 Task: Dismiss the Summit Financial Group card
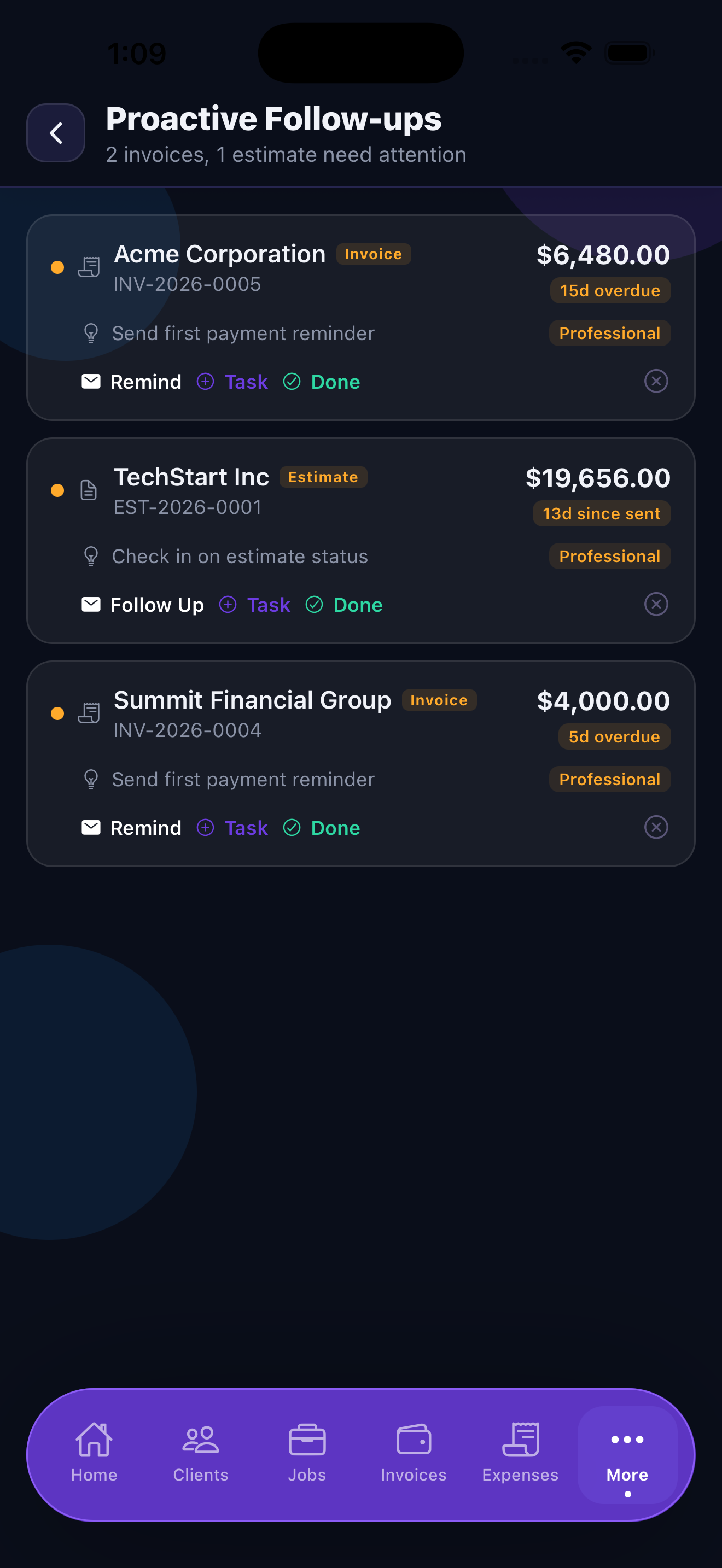click(656, 827)
